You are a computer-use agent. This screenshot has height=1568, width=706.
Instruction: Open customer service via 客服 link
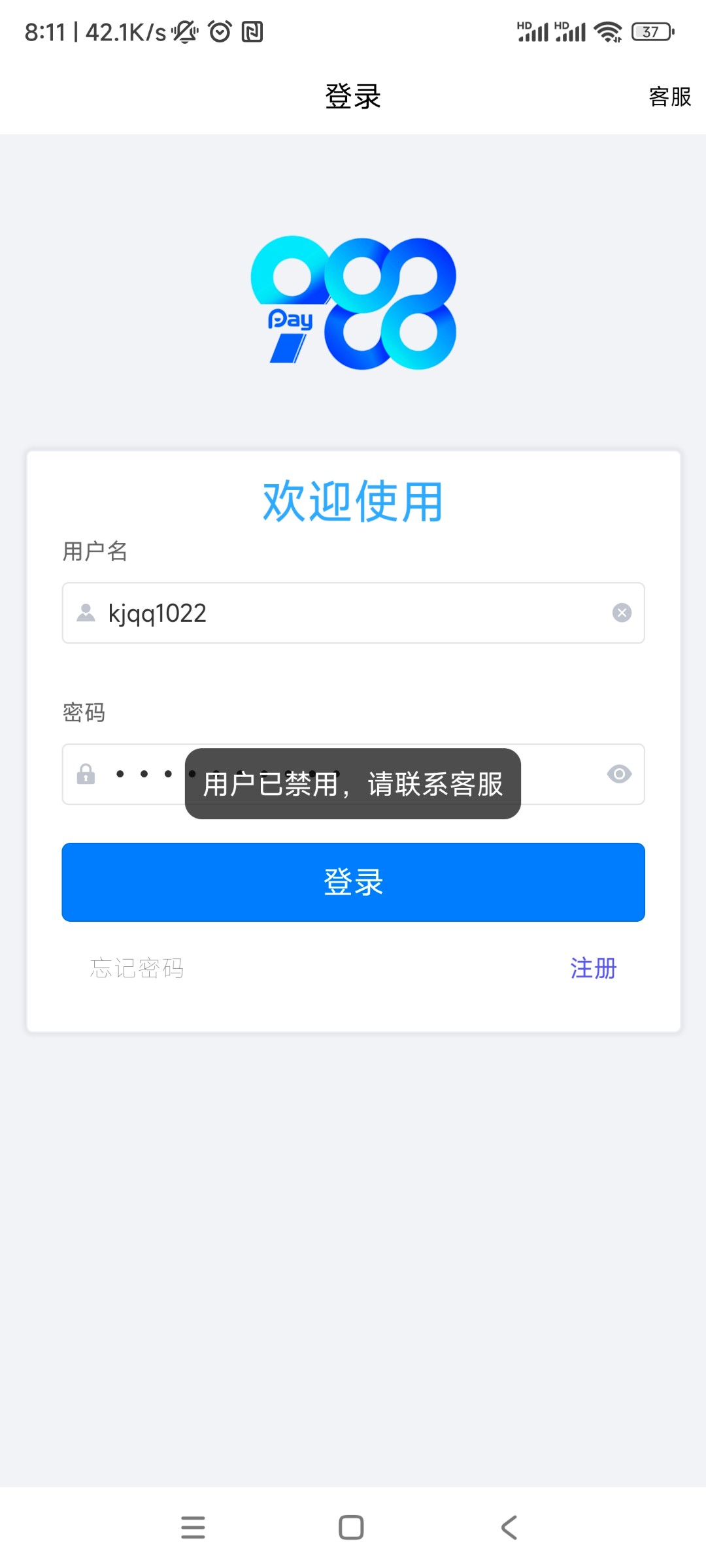click(x=667, y=98)
